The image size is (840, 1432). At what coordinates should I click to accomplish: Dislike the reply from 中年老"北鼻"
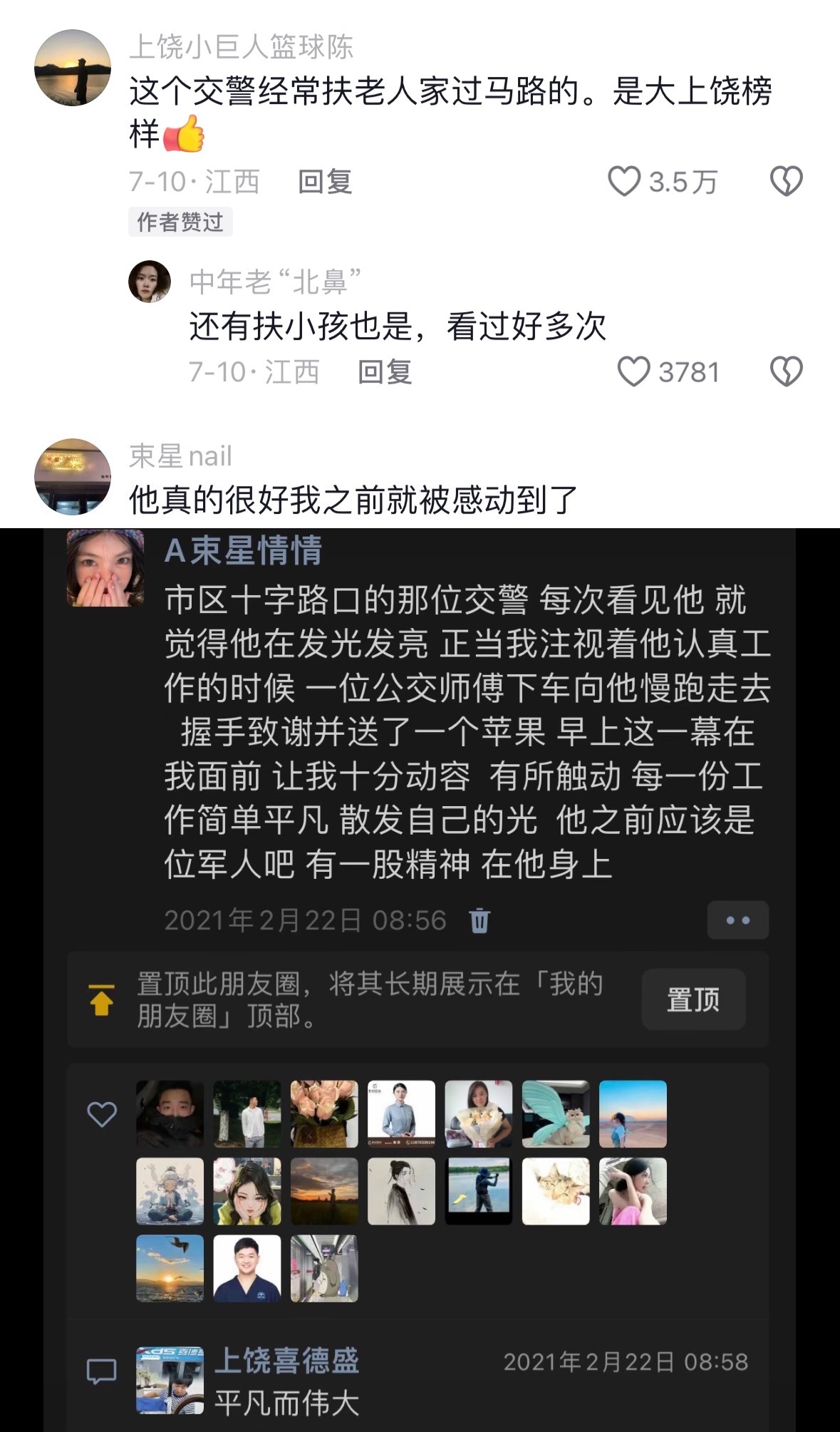coord(786,372)
